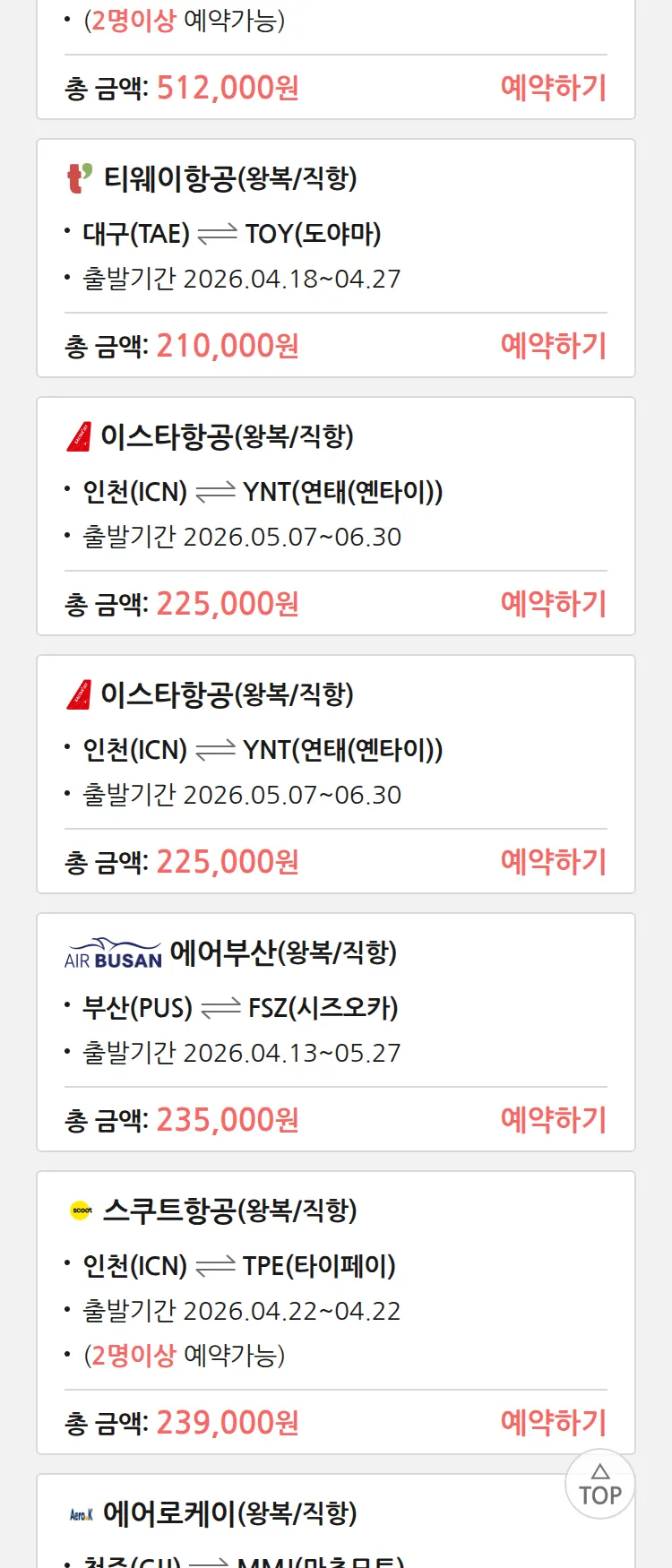
Task: Book the 스쿠트항공 인천-타이페이 flight
Action: pyautogui.click(x=553, y=1423)
